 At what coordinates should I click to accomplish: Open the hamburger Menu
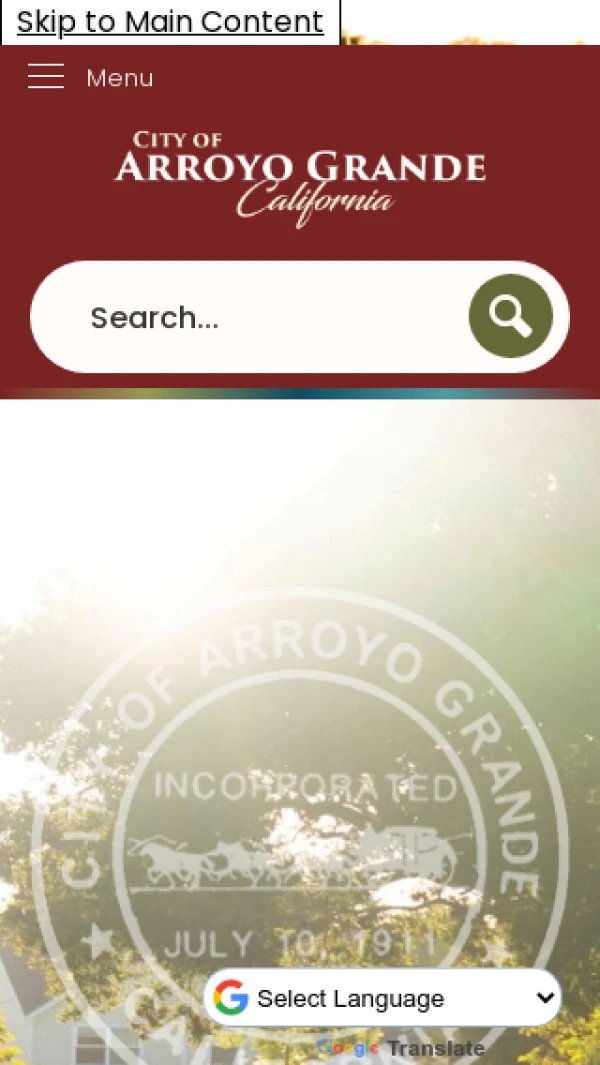pos(90,77)
